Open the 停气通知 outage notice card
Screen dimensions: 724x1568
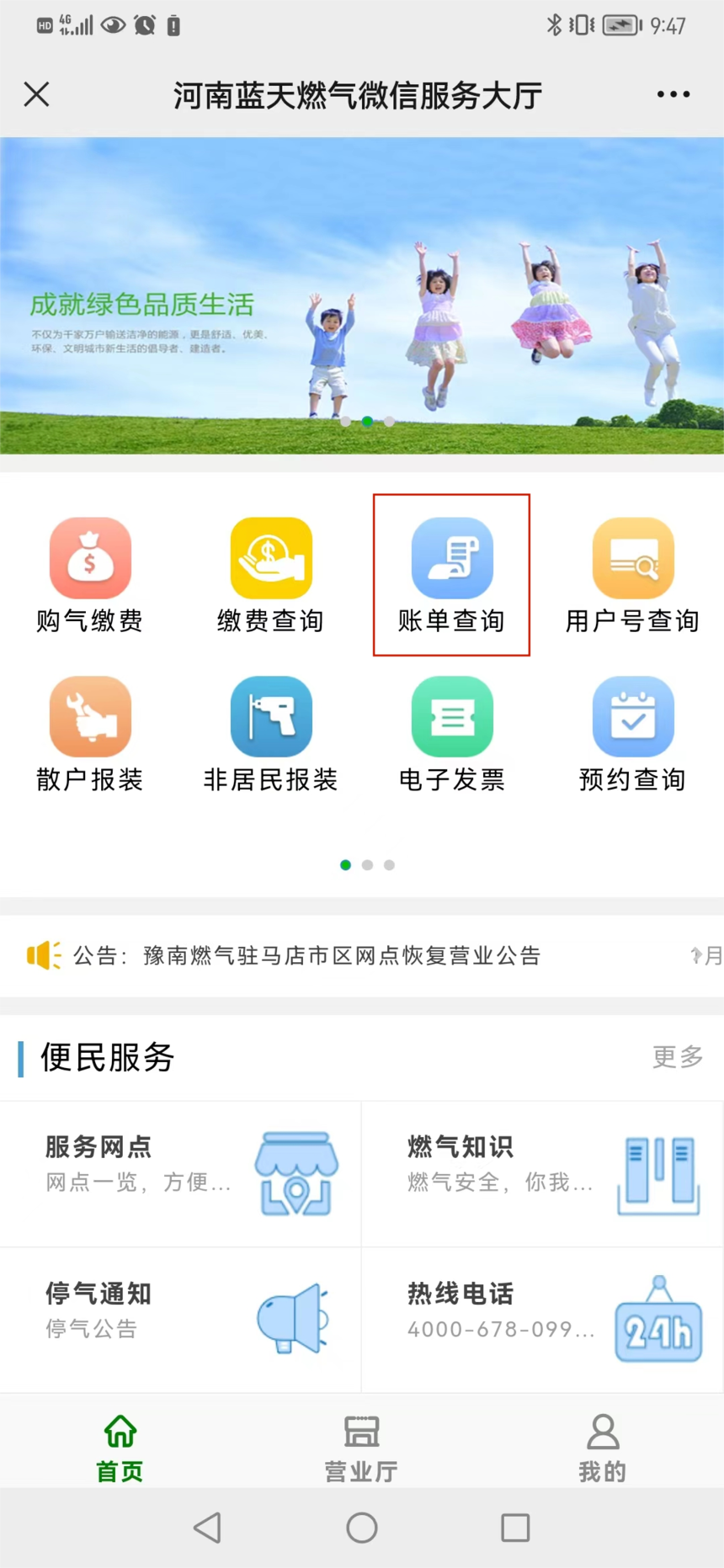181,1319
